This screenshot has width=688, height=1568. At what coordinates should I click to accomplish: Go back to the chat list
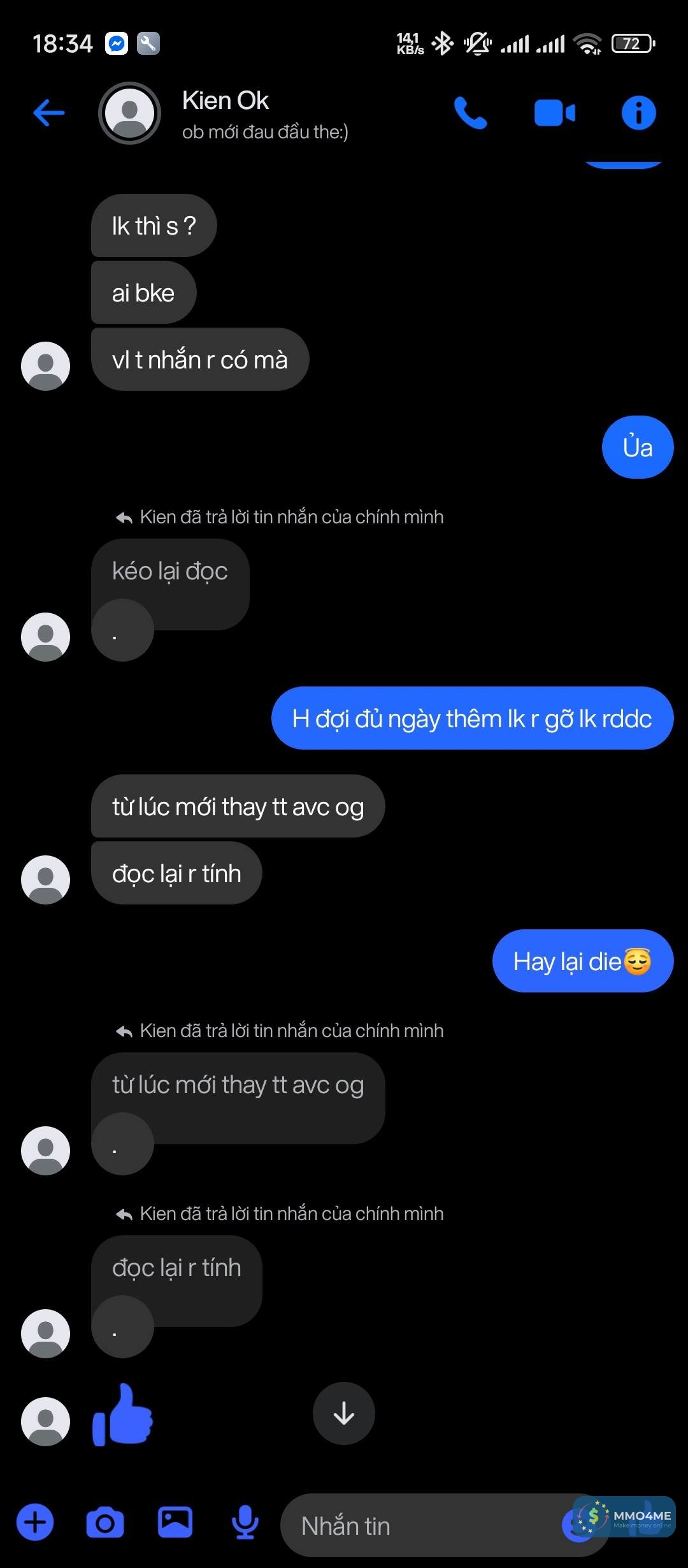[x=49, y=113]
